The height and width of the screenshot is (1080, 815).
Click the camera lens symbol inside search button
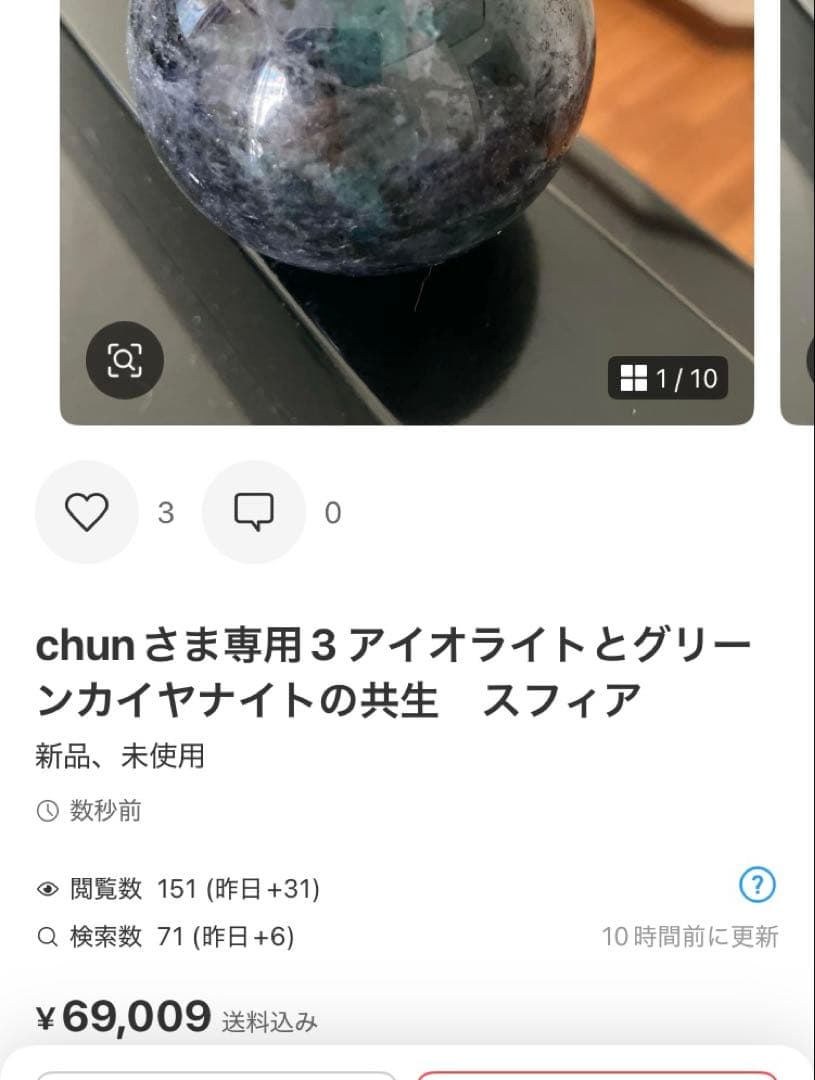124,360
